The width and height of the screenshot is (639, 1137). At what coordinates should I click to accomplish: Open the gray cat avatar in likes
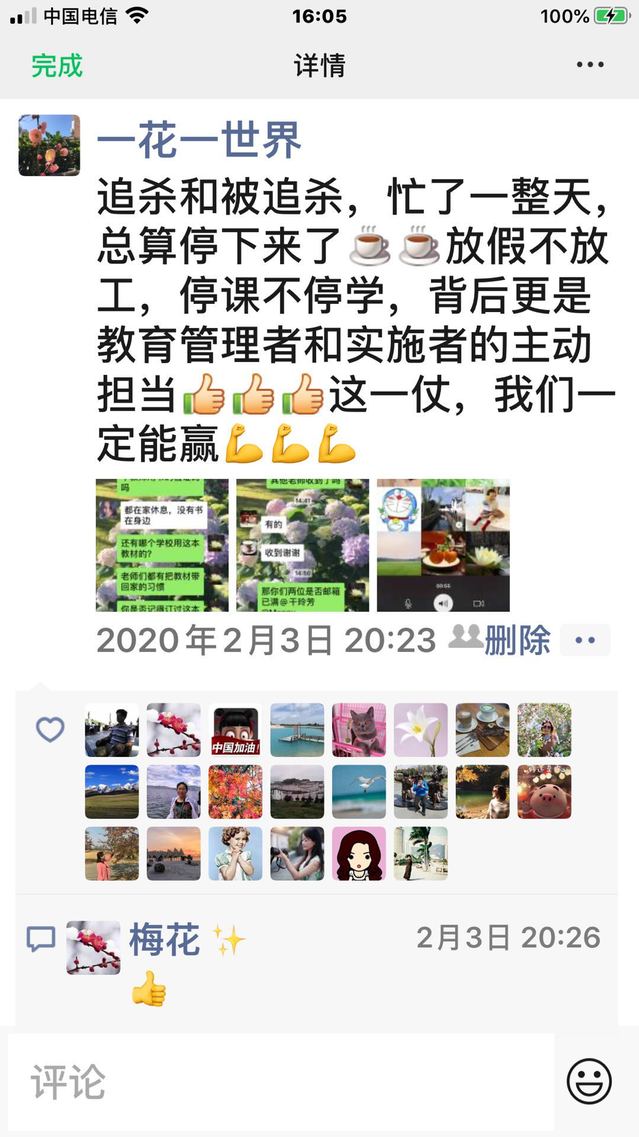pyautogui.click(x=359, y=730)
